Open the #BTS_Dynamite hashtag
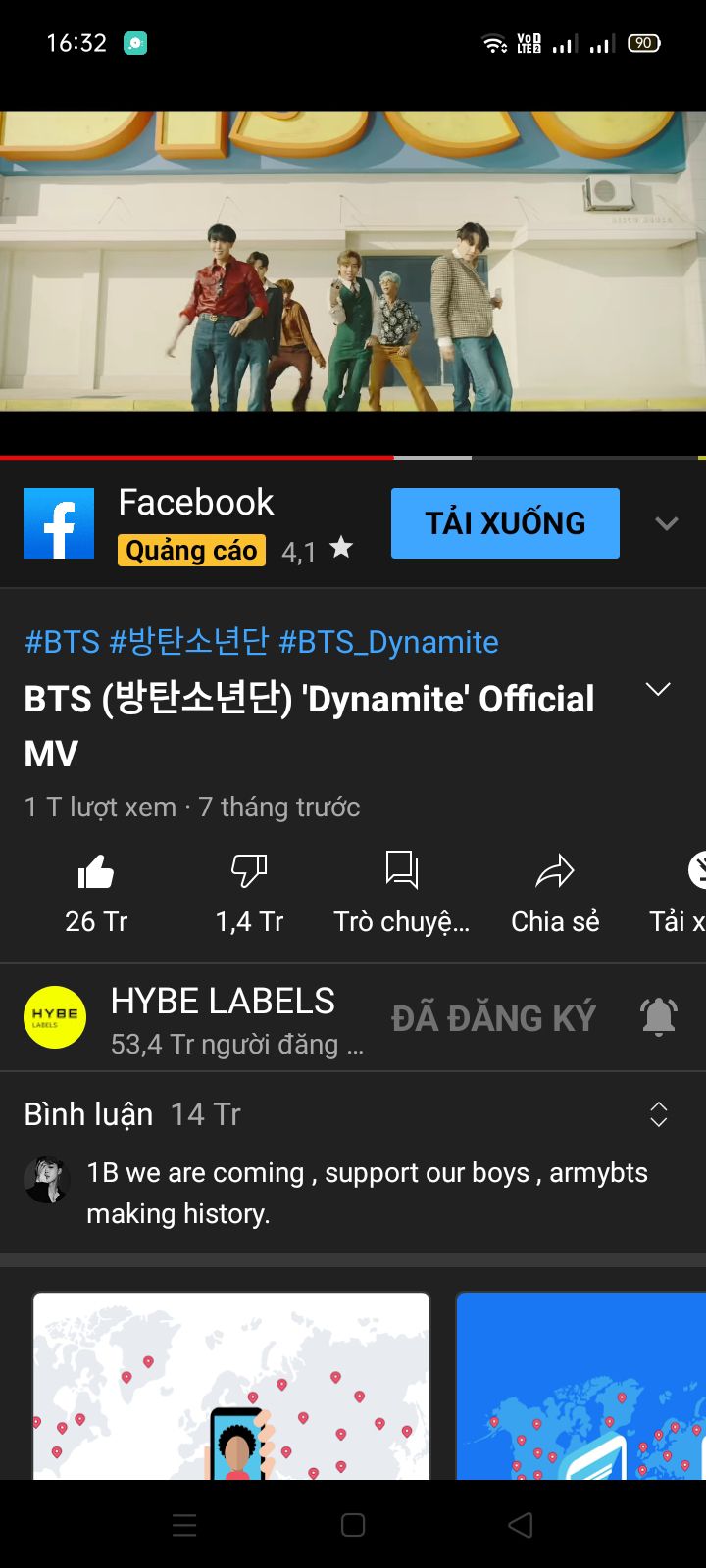Screen dimensions: 706x1568 (x=388, y=642)
